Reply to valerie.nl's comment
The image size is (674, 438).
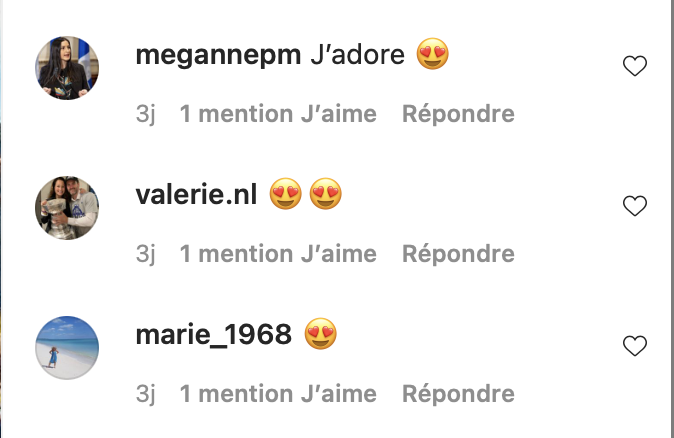click(x=458, y=255)
